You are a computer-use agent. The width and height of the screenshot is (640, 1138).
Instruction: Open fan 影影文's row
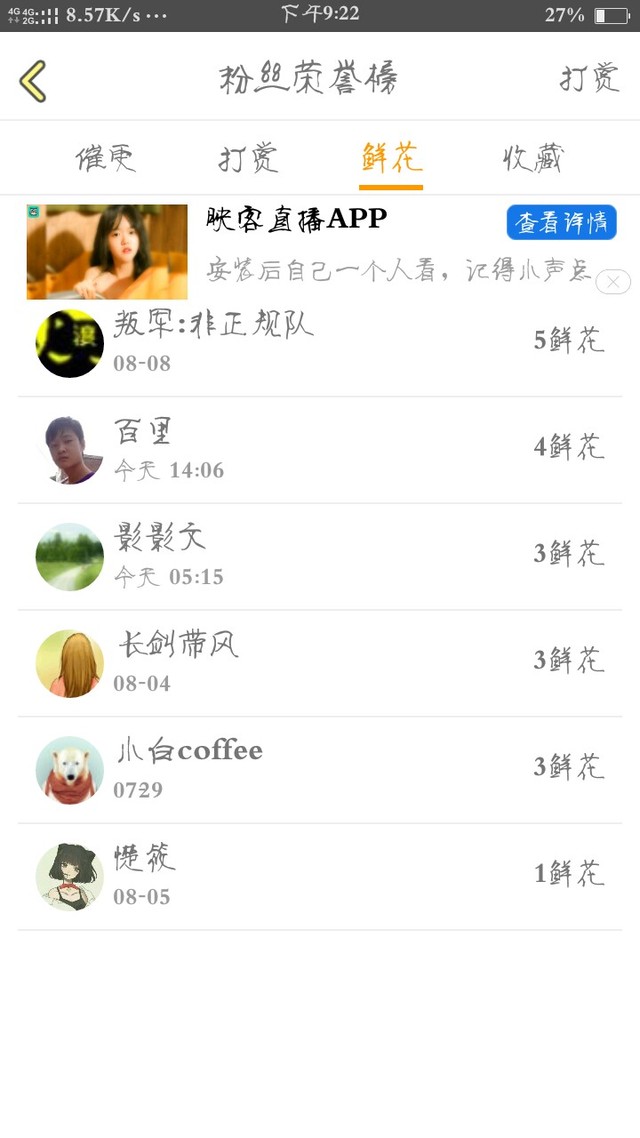click(320, 556)
